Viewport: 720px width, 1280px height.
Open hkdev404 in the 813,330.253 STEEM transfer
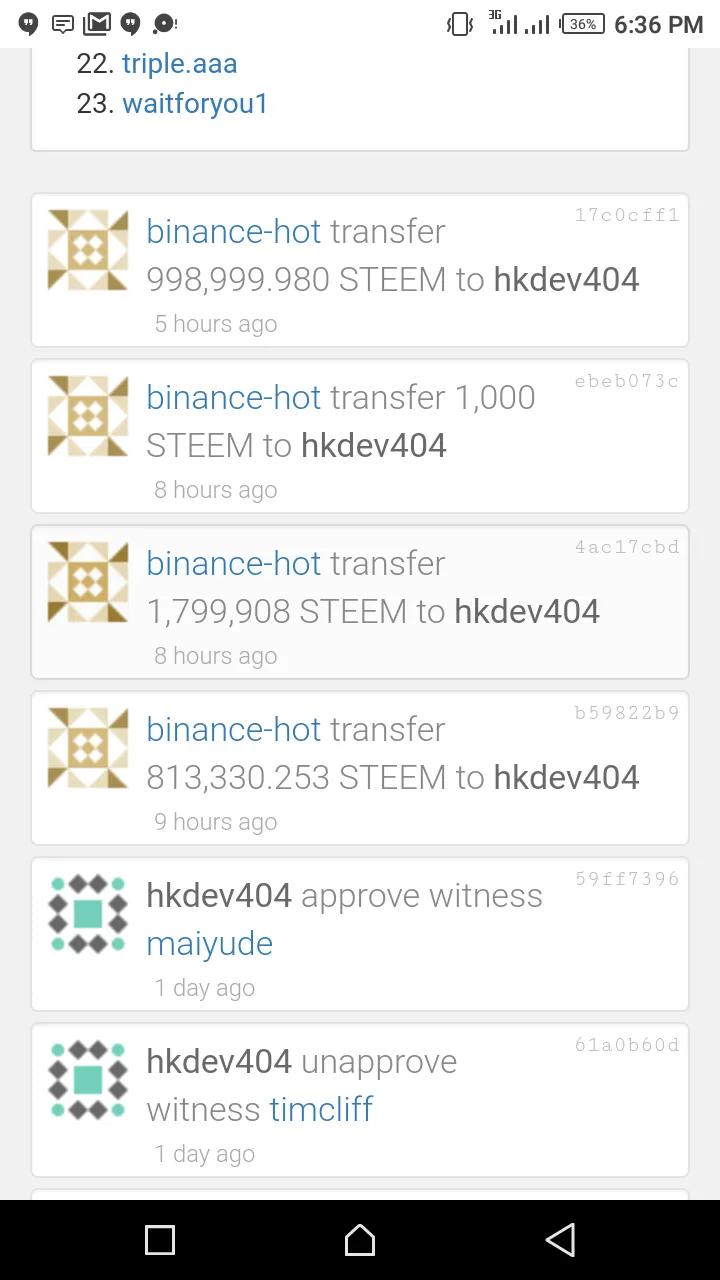pos(566,777)
